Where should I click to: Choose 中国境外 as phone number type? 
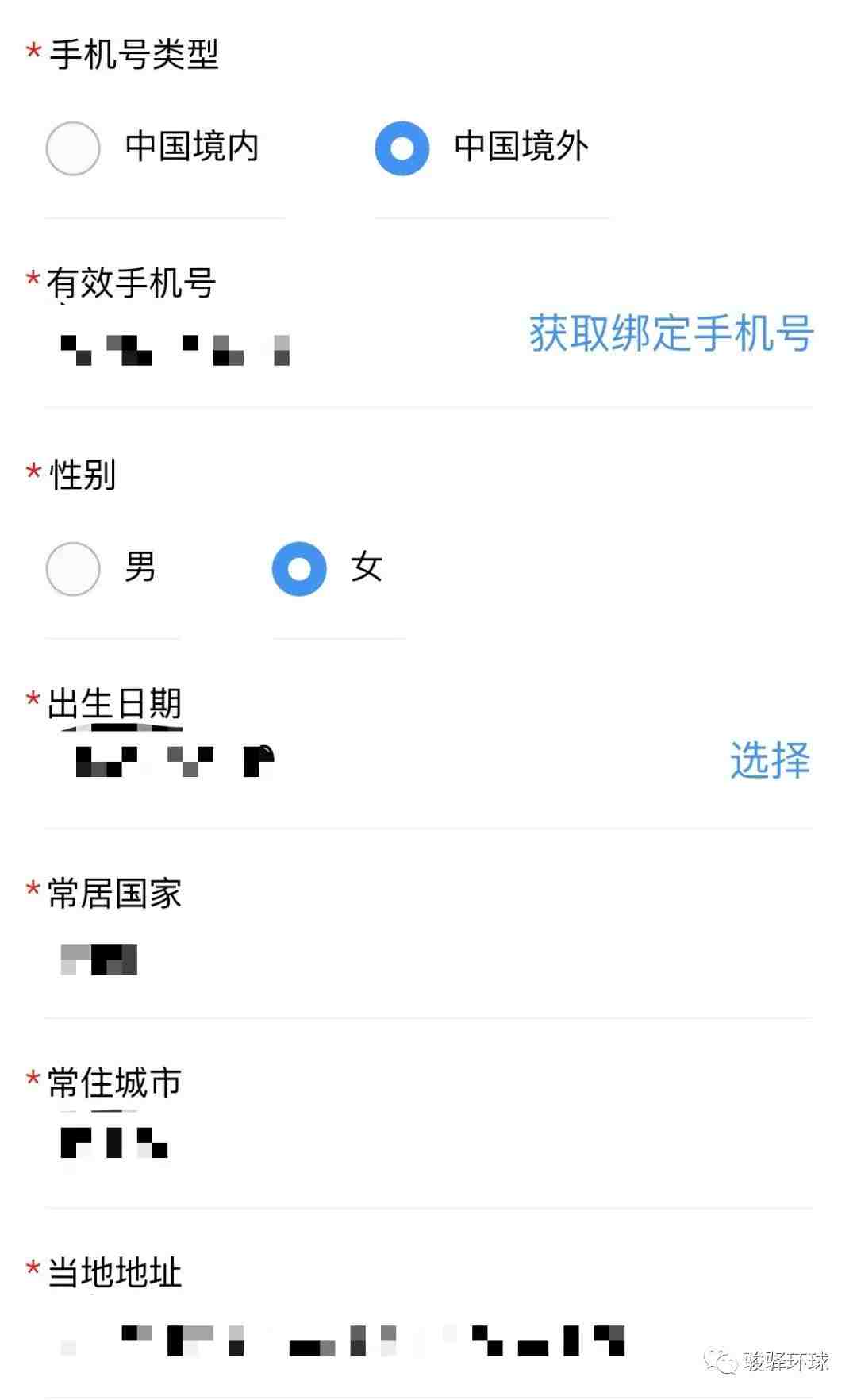coord(402,148)
